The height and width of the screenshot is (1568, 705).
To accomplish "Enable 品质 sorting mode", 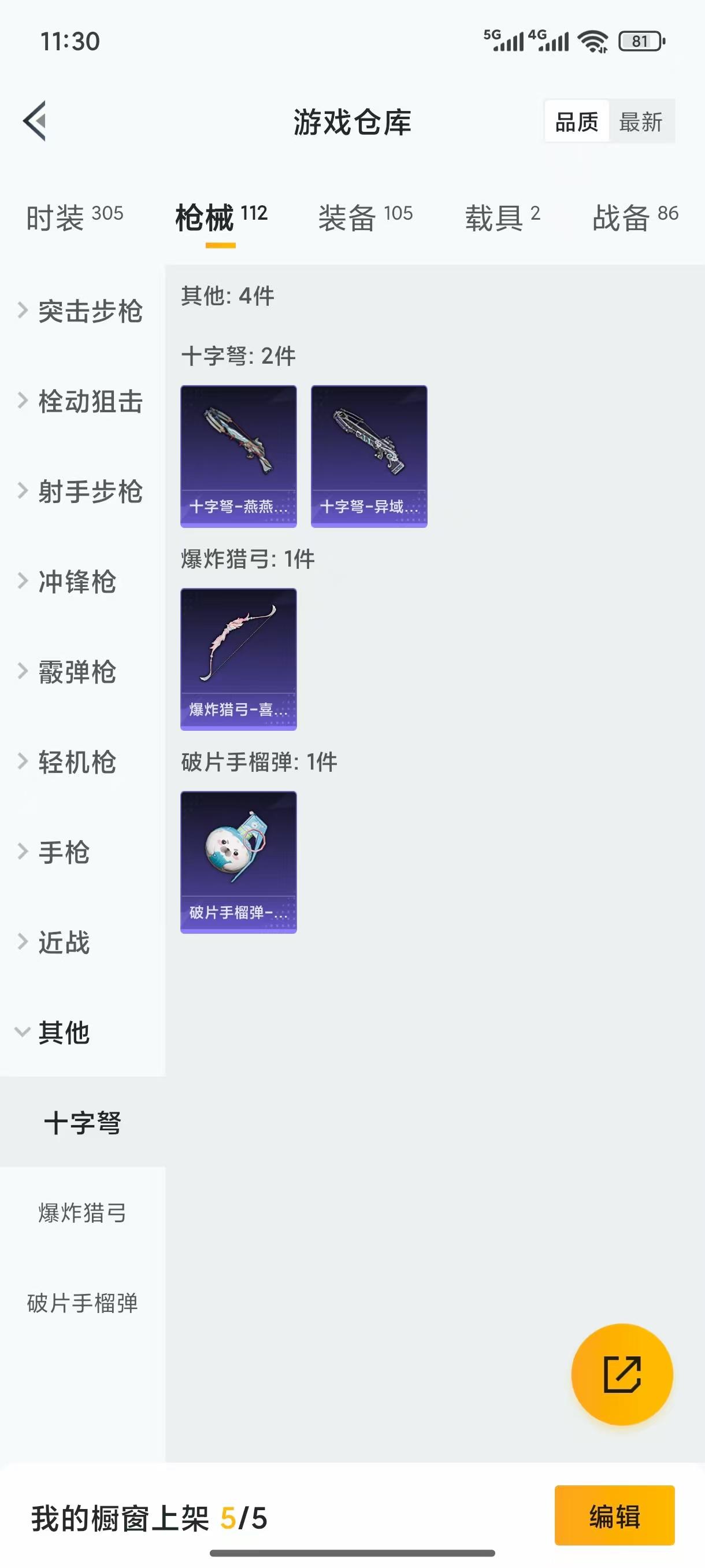I will coord(577,121).
